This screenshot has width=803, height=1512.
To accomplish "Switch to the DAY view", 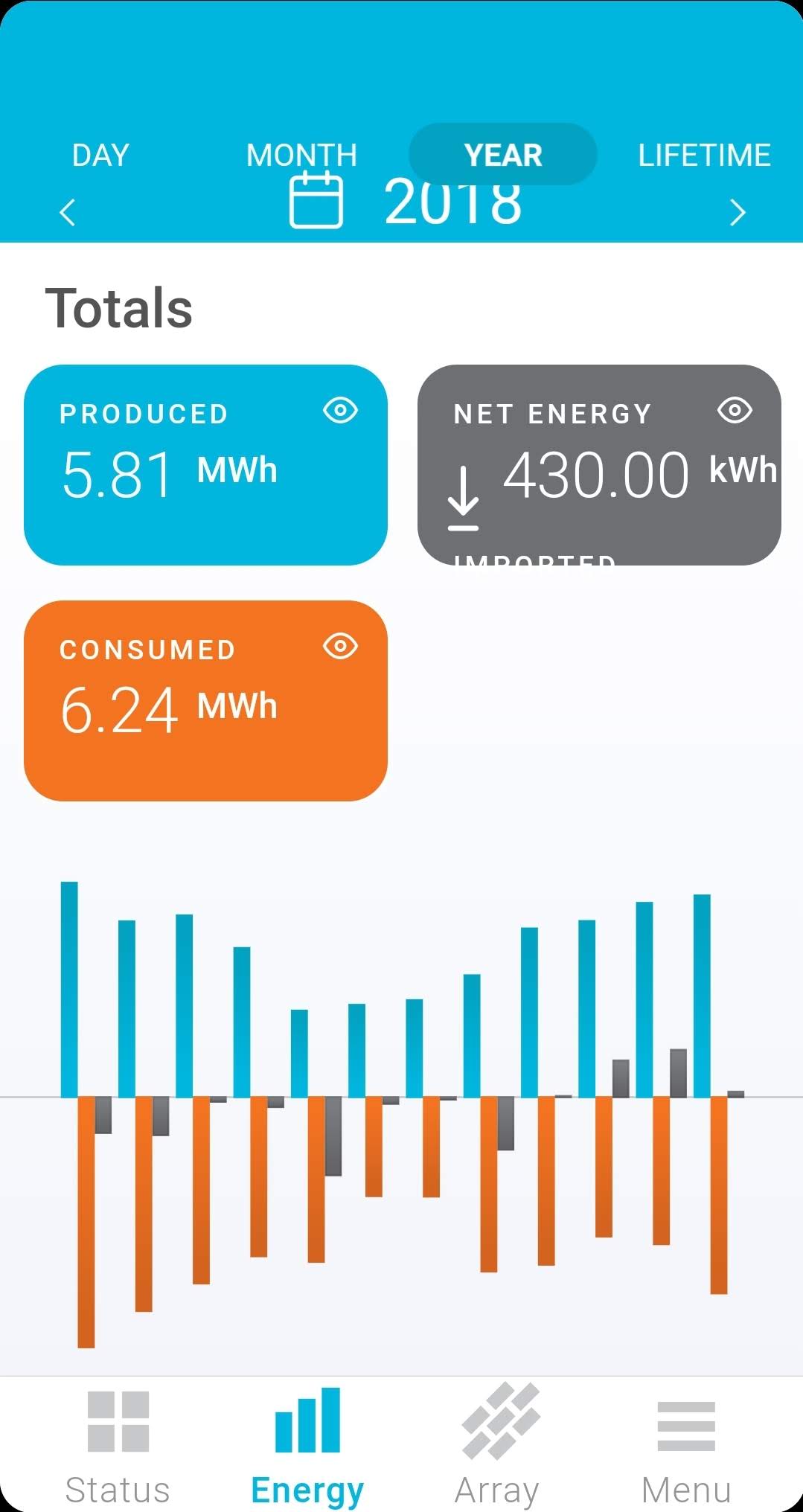I will click(x=100, y=156).
